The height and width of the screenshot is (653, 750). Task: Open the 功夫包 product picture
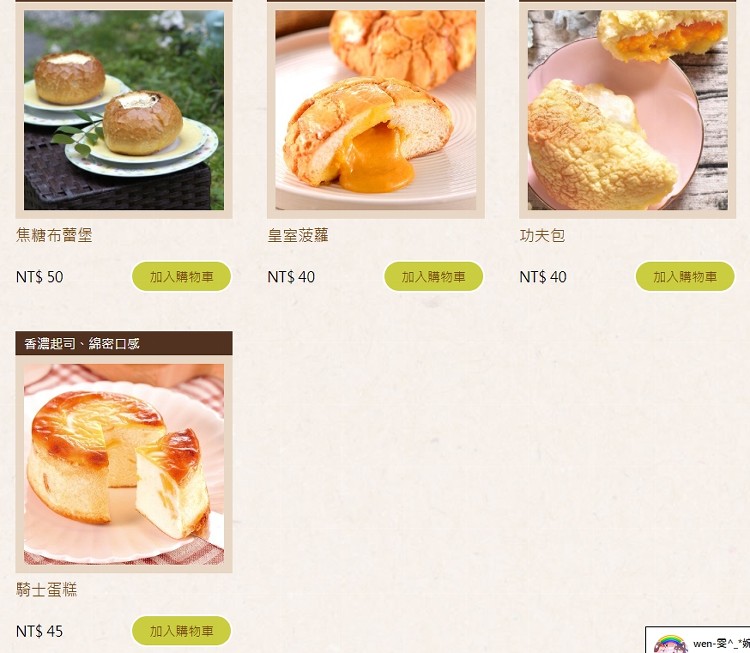coord(628,110)
